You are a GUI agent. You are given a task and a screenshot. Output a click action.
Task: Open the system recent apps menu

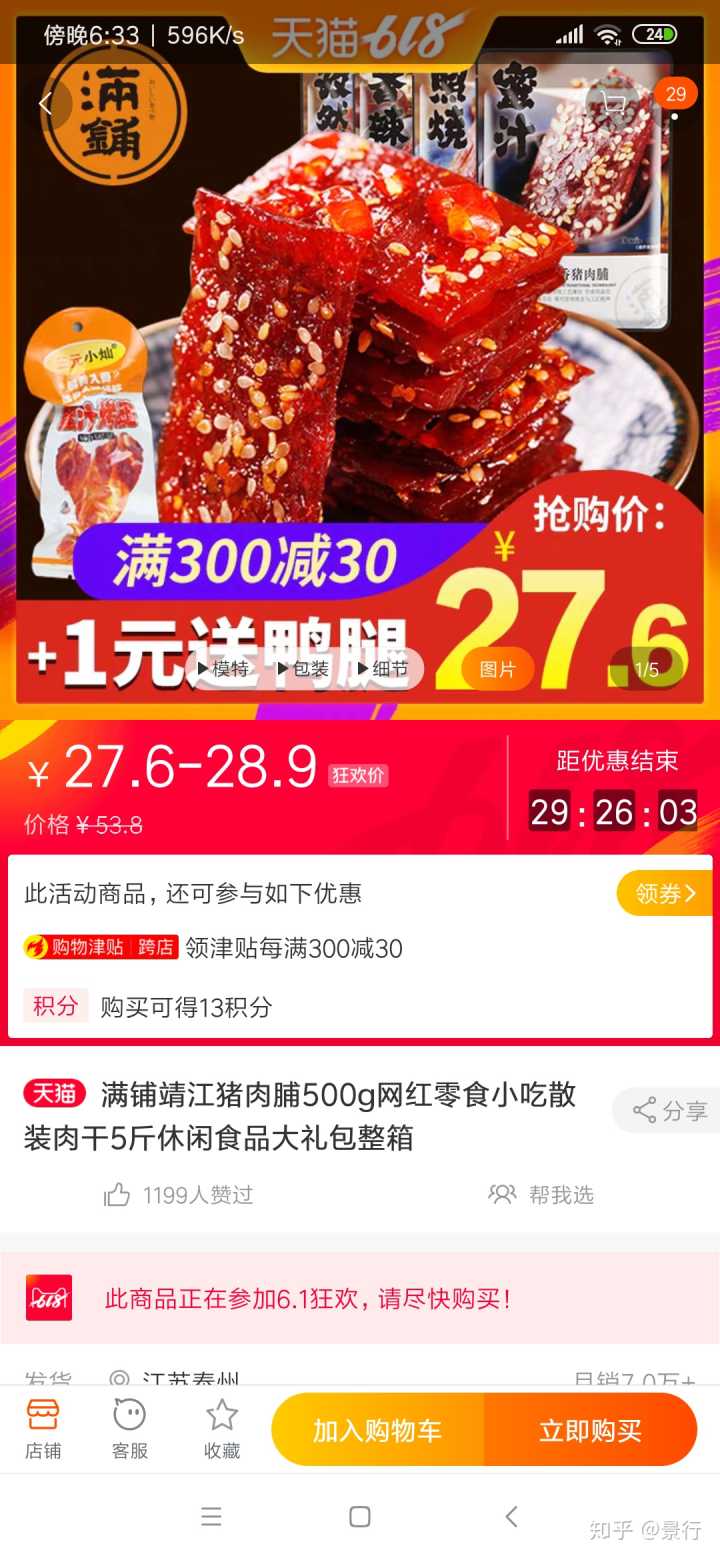point(211,1516)
